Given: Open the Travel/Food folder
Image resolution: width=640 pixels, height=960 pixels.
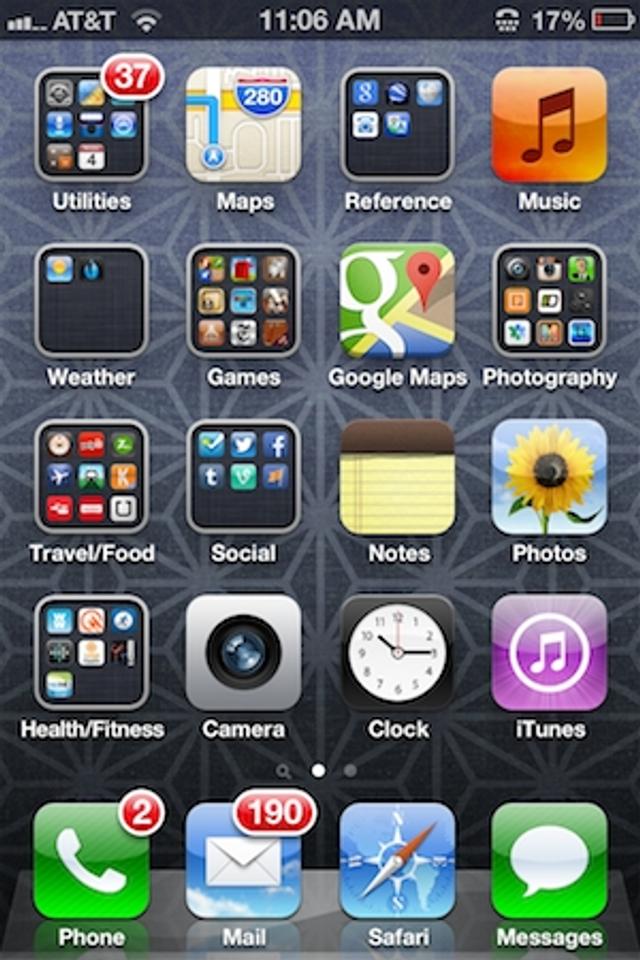Looking at the screenshot, I should click(91, 477).
